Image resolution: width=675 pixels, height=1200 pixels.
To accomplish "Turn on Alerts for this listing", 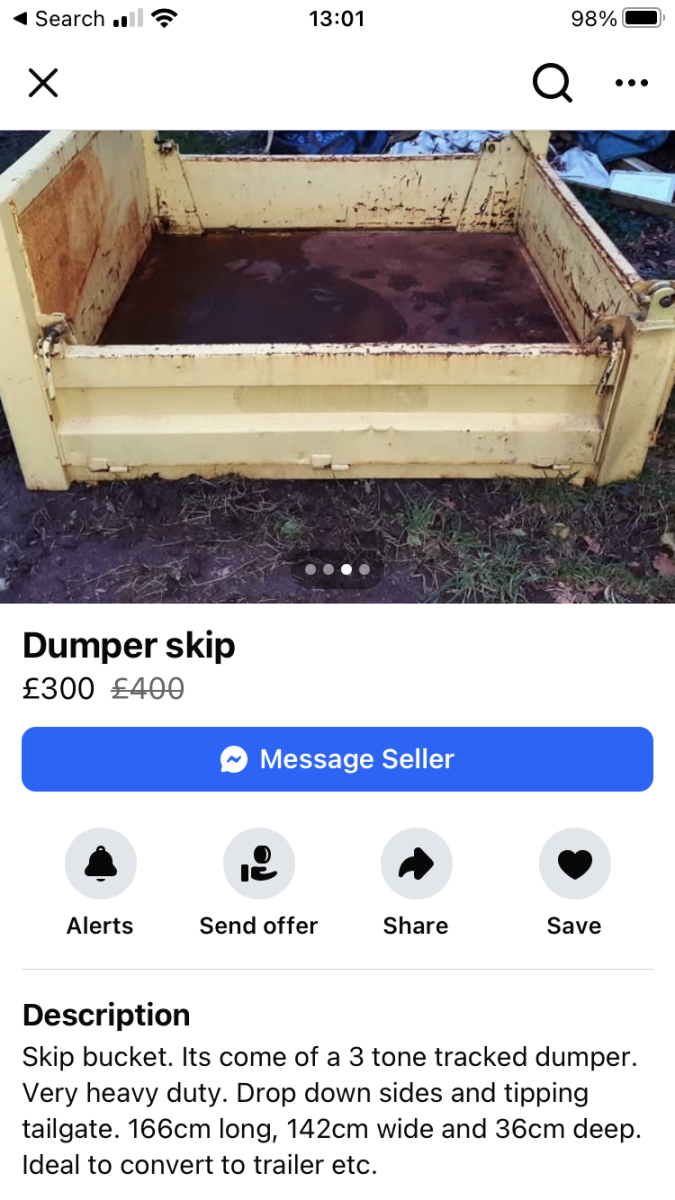I will tap(100, 863).
